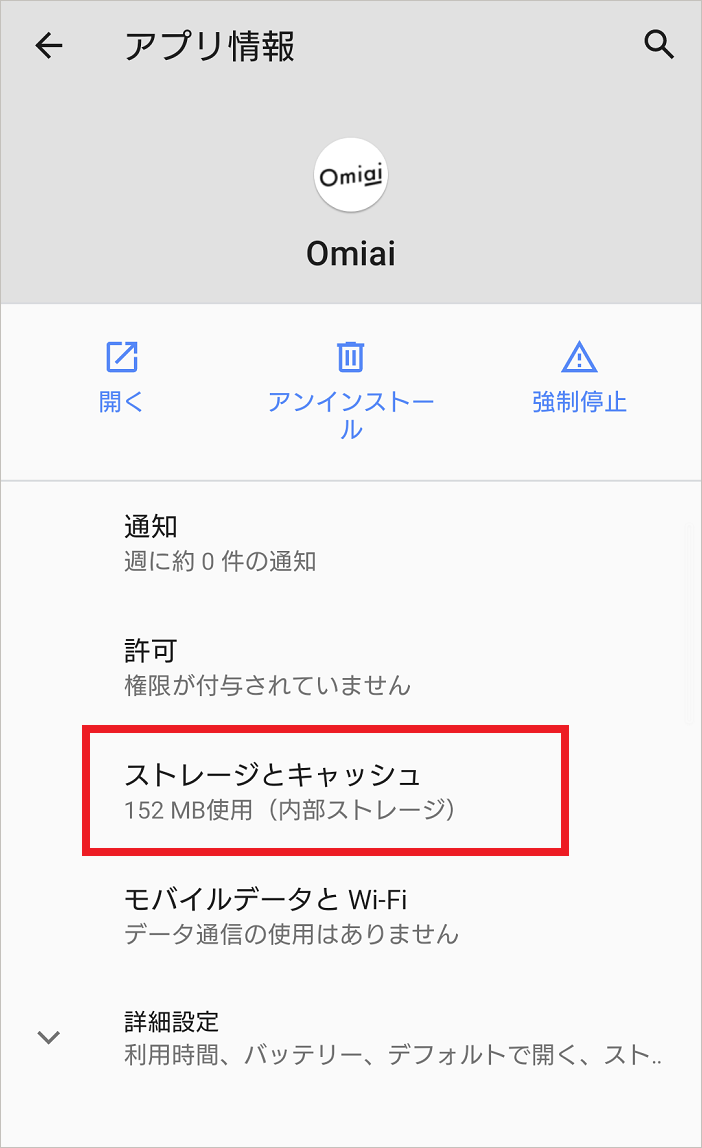Go back from the アプリ情報 screen
The image size is (702, 1148).
[49, 46]
